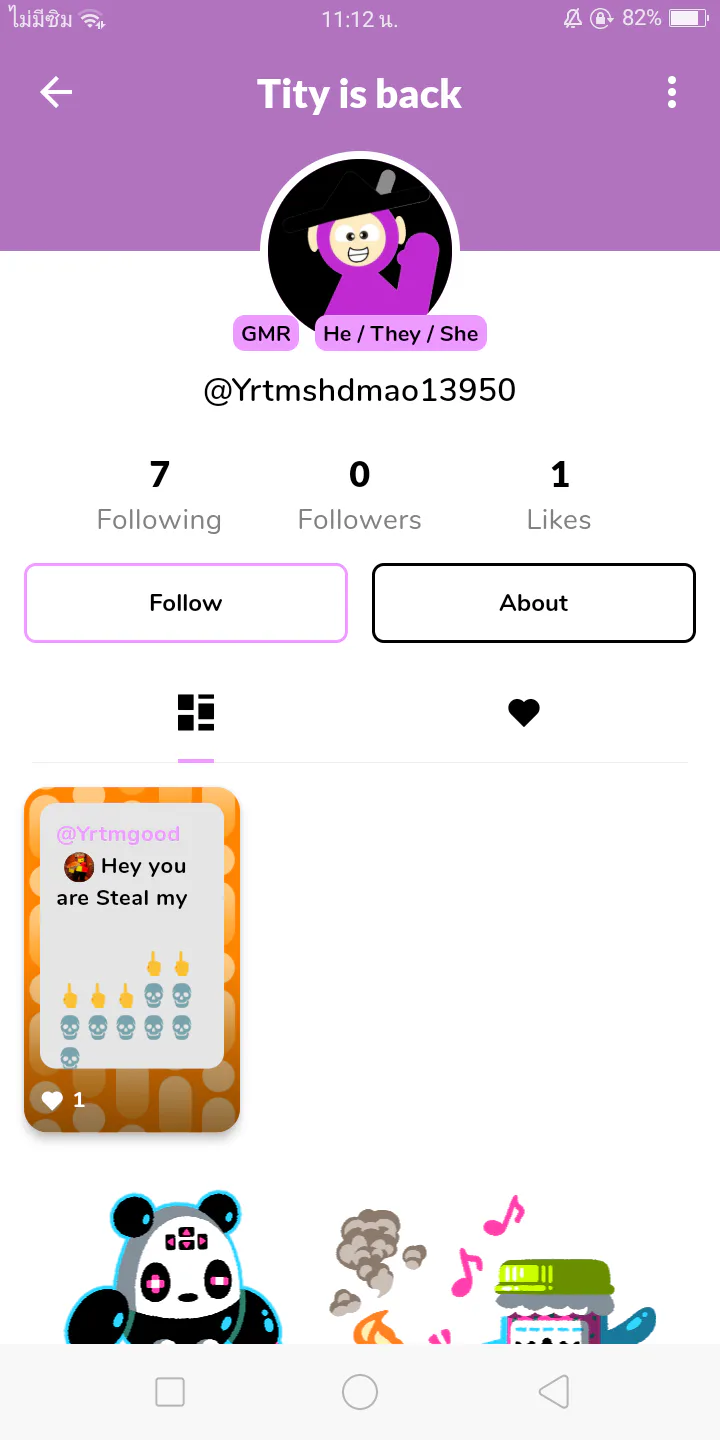View the profile avatar picture
This screenshot has width=720, height=1440.
tap(360, 245)
